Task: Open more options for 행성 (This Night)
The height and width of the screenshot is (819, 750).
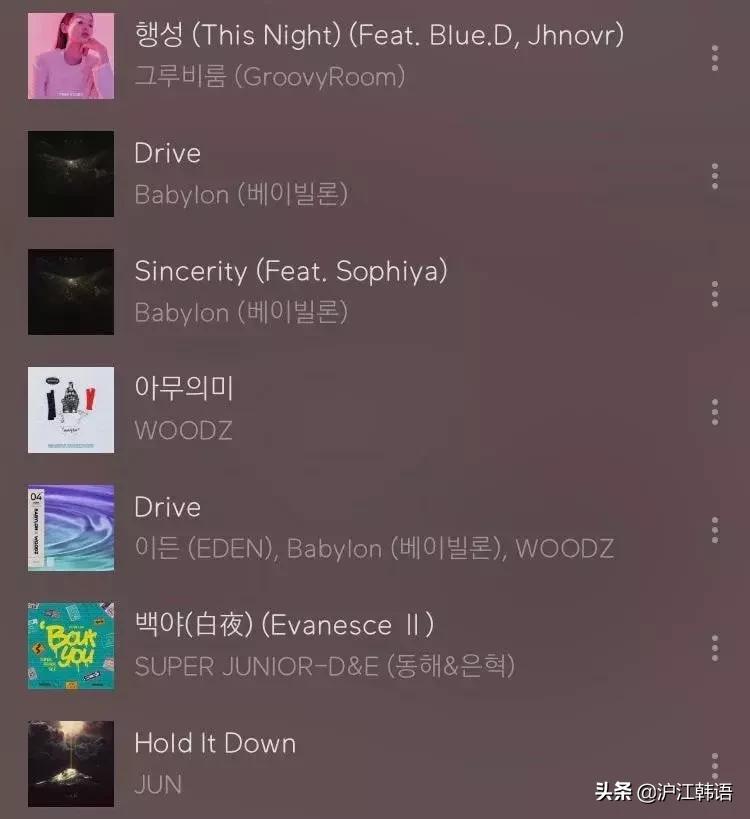Action: tap(714, 57)
